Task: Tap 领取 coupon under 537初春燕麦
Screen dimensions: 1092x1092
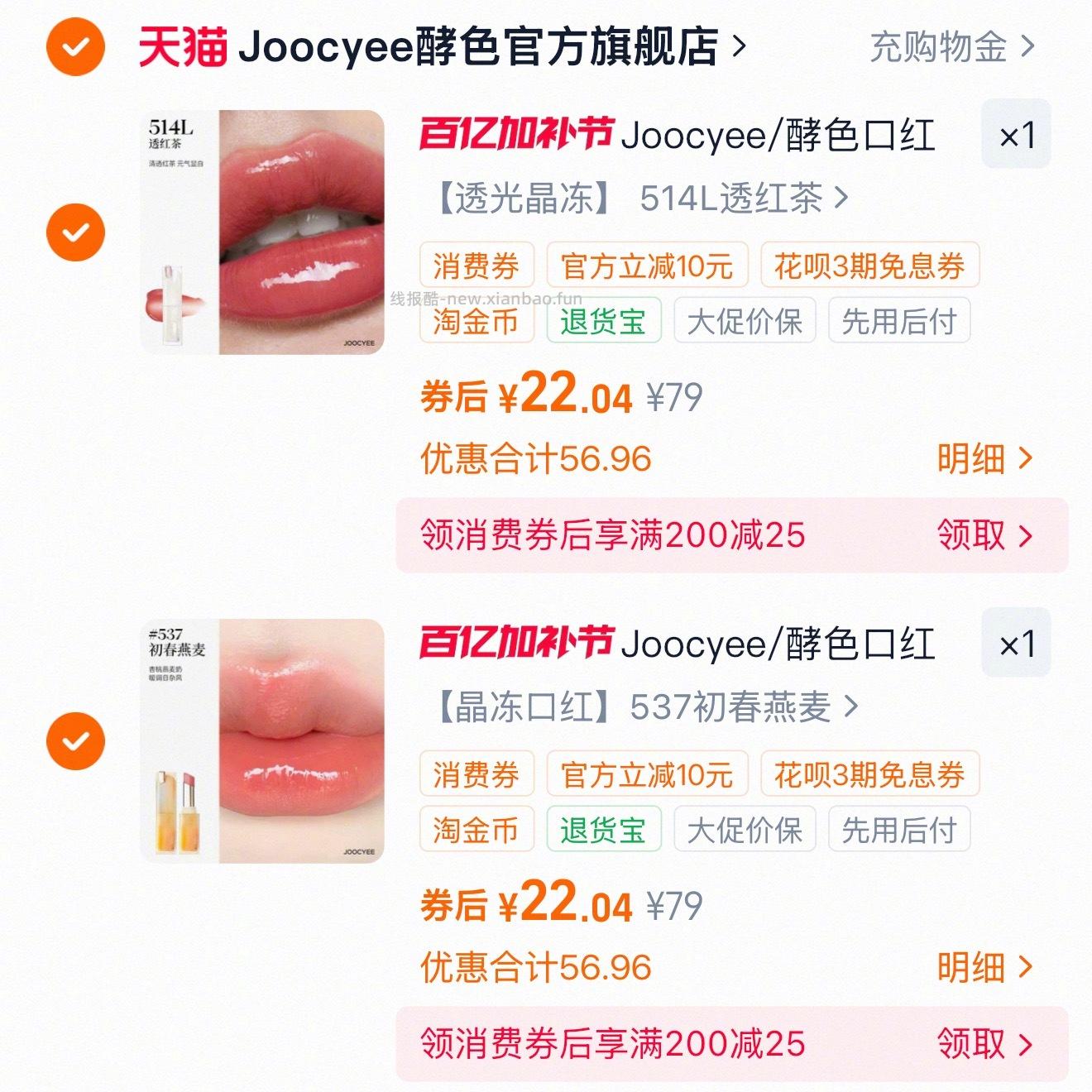Action: [x=984, y=1044]
